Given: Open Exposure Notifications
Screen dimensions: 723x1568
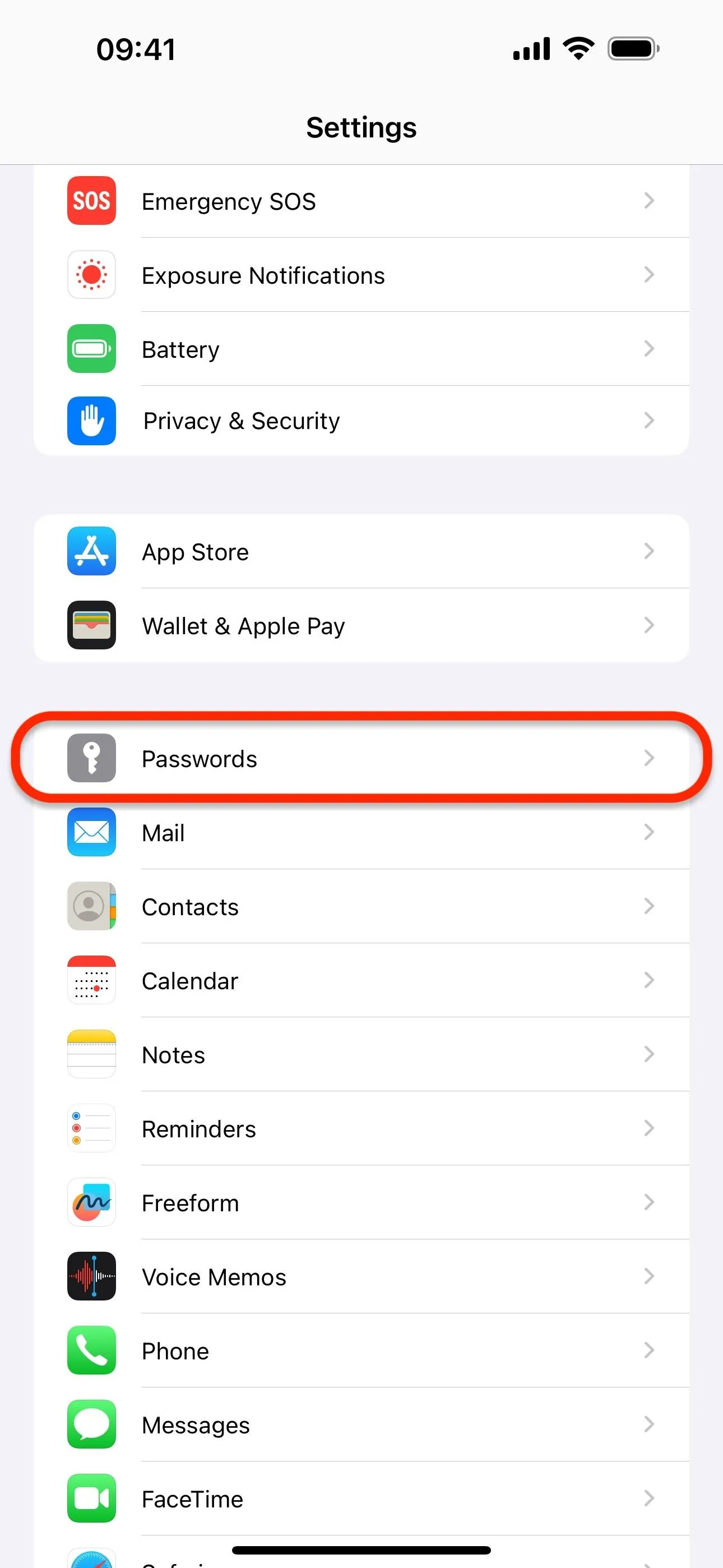Looking at the screenshot, I should [x=361, y=275].
